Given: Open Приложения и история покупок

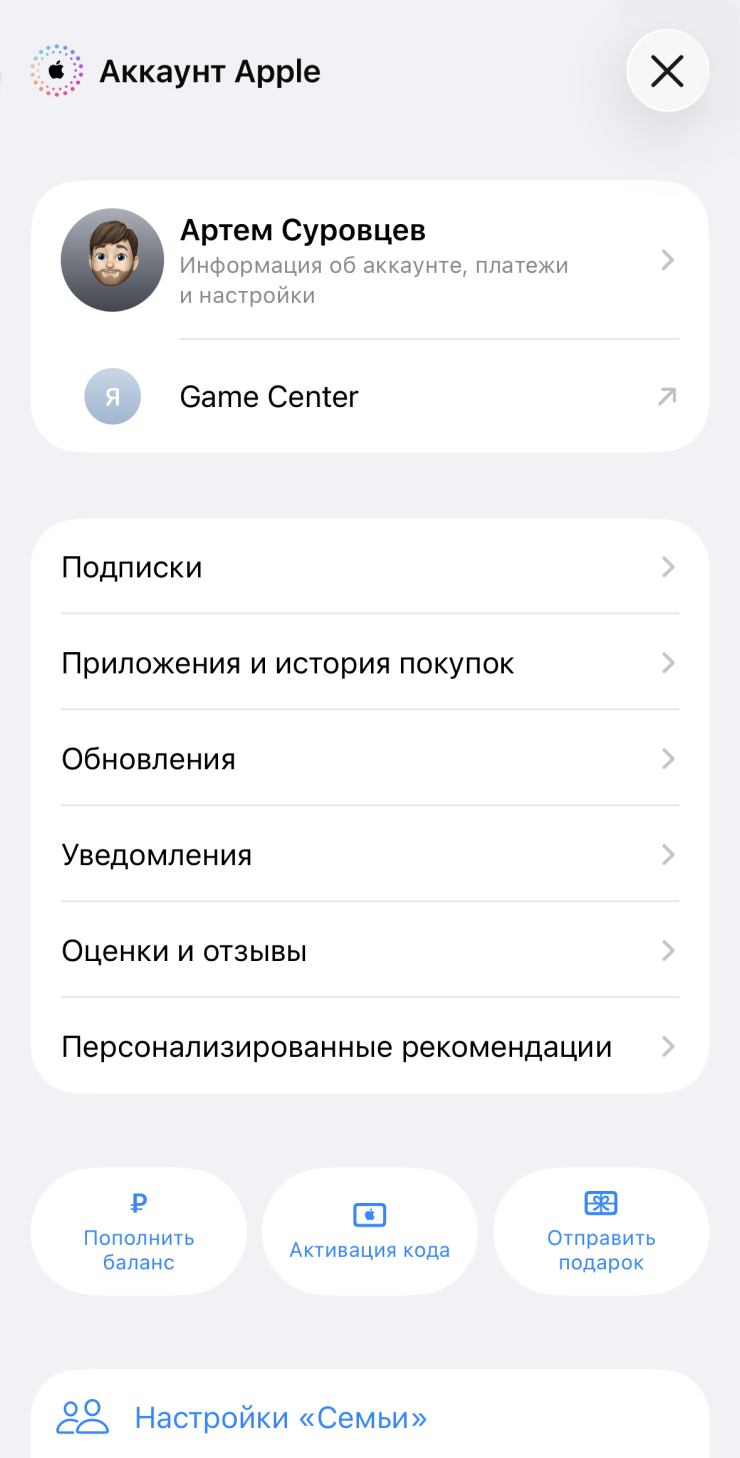Looking at the screenshot, I should point(370,663).
